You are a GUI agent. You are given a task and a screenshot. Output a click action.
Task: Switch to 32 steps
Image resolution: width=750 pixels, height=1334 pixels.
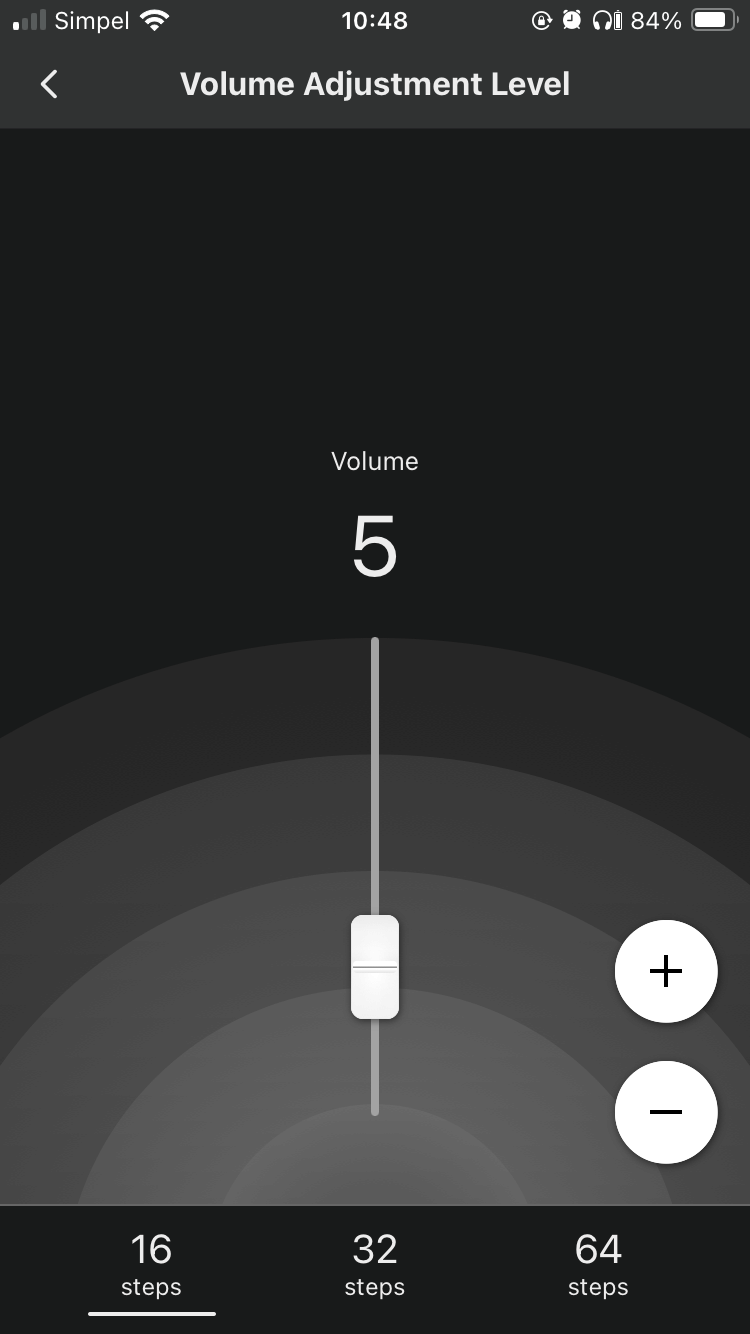click(375, 1265)
